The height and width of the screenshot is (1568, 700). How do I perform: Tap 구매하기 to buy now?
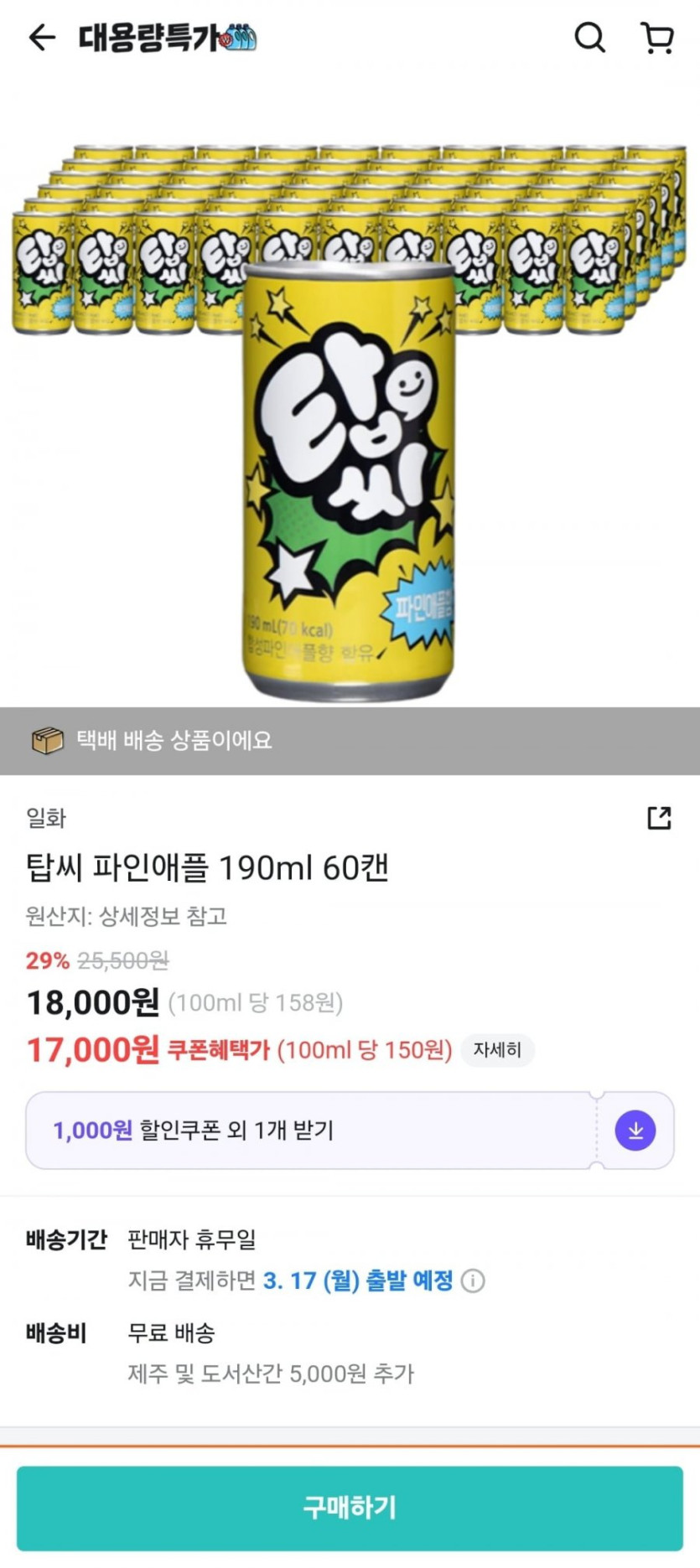coord(350,1508)
